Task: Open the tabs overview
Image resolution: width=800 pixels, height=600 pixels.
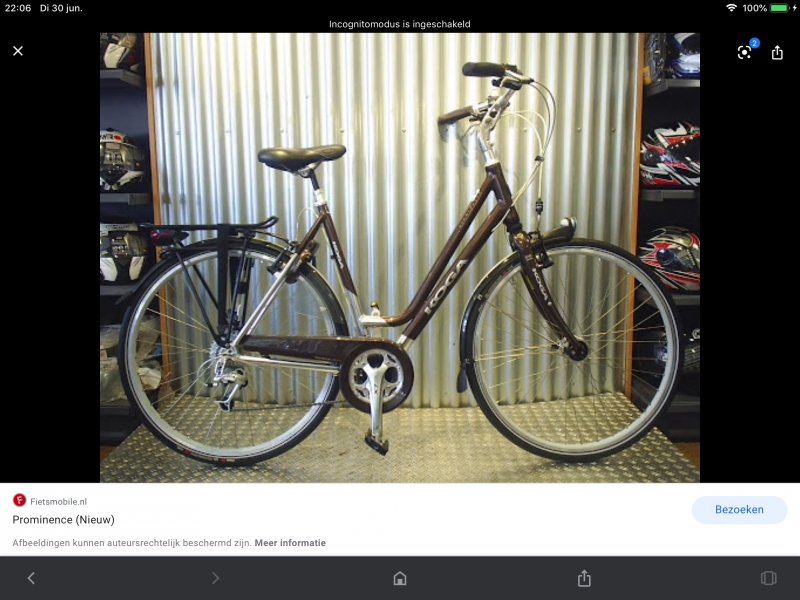Action: [768, 578]
